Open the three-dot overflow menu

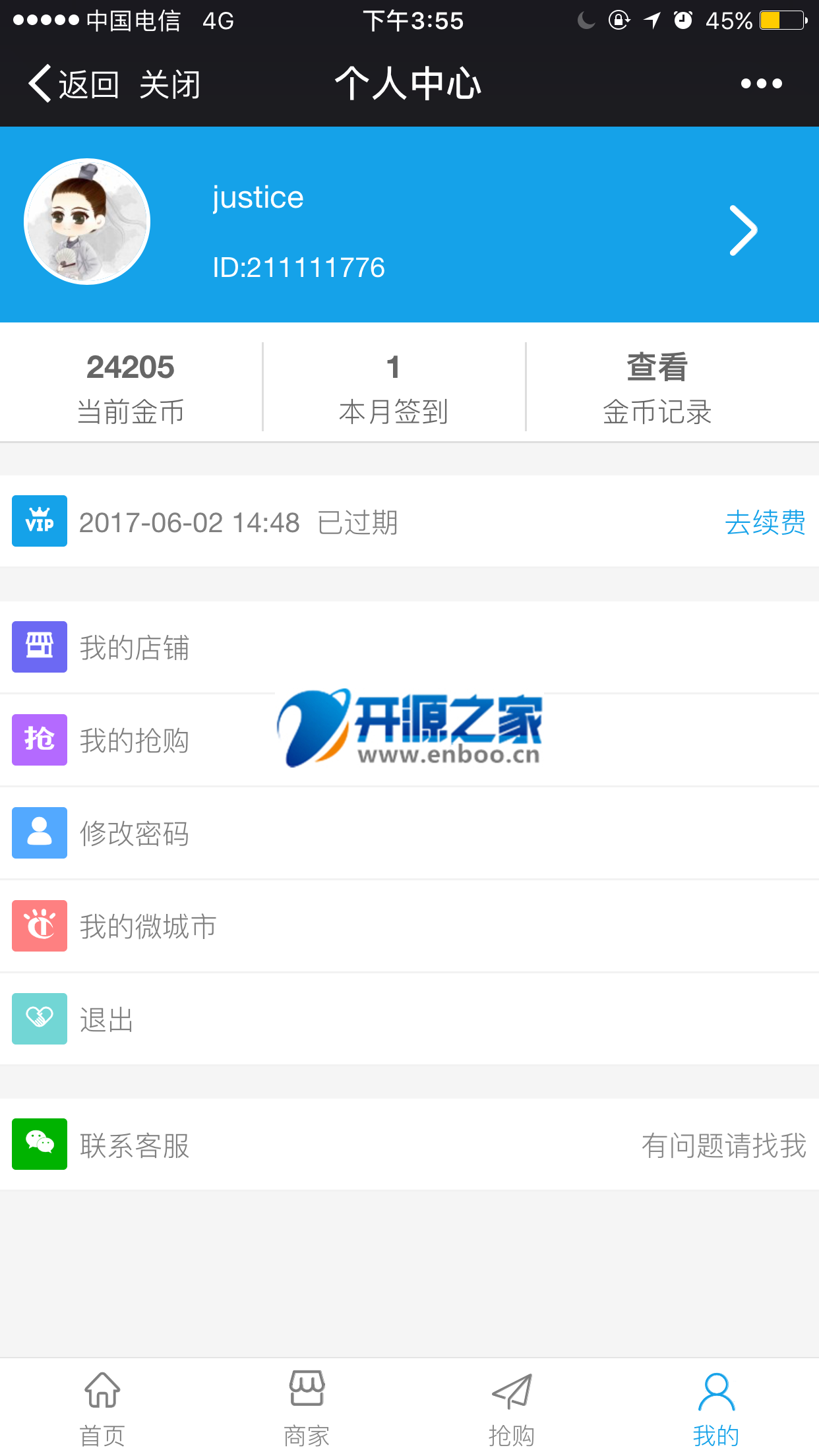tap(761, 84)
